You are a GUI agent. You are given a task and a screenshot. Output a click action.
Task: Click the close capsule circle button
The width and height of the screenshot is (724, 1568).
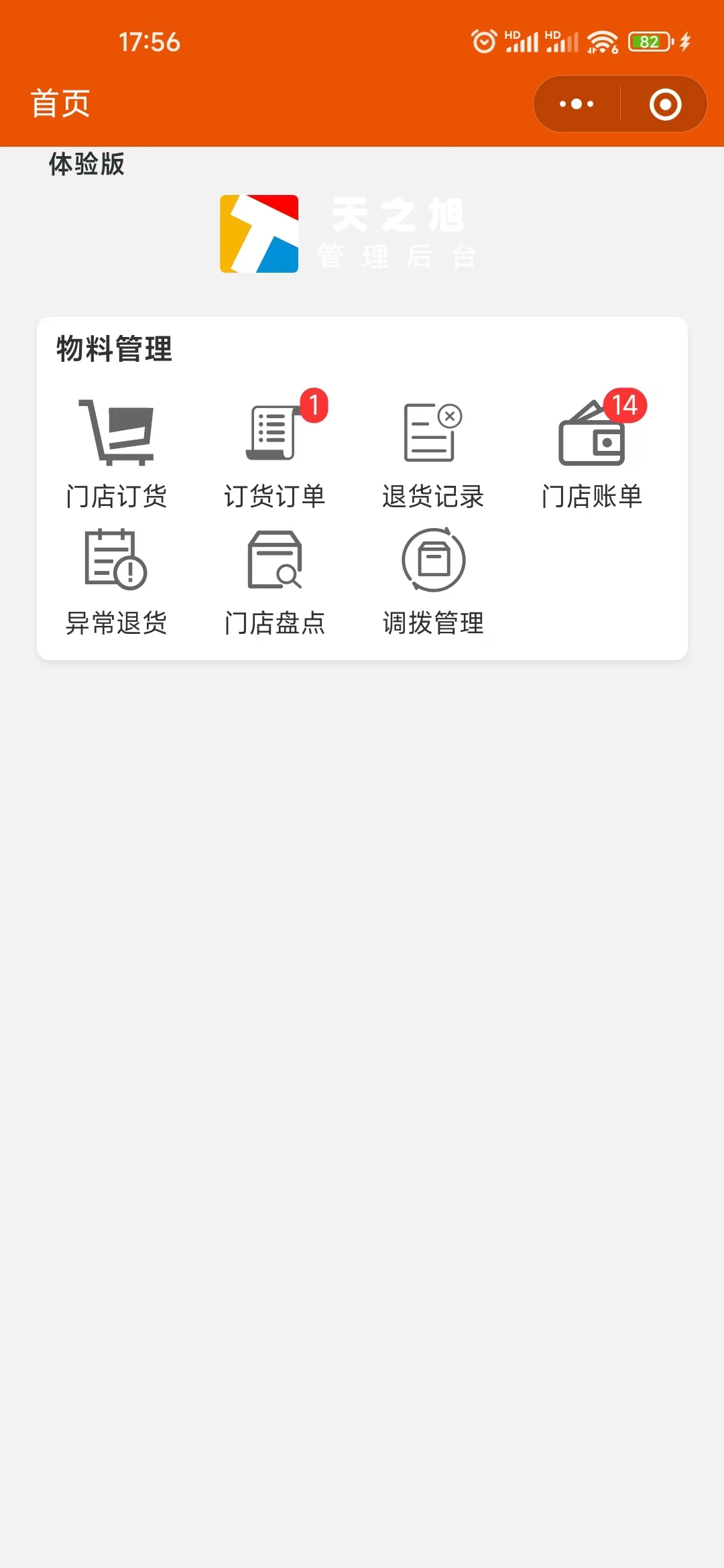coord(664,103)
